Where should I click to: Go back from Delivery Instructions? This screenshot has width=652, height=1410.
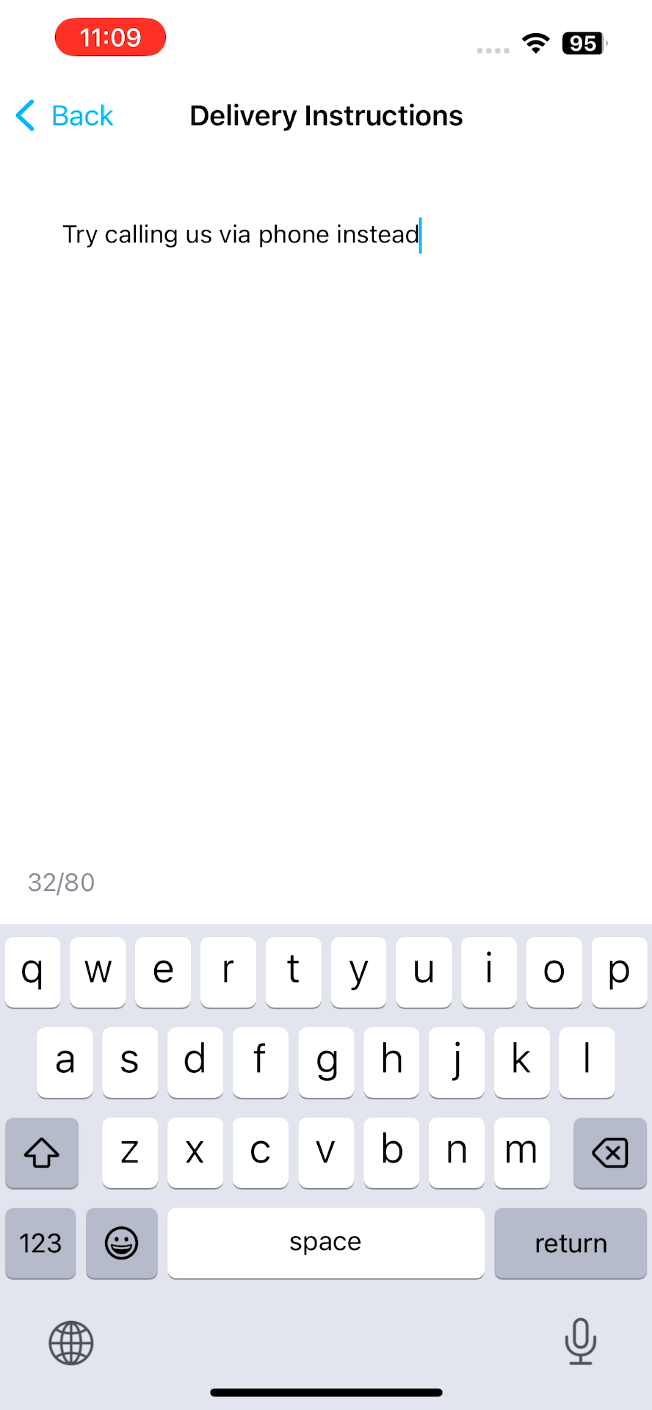(65, 116)
